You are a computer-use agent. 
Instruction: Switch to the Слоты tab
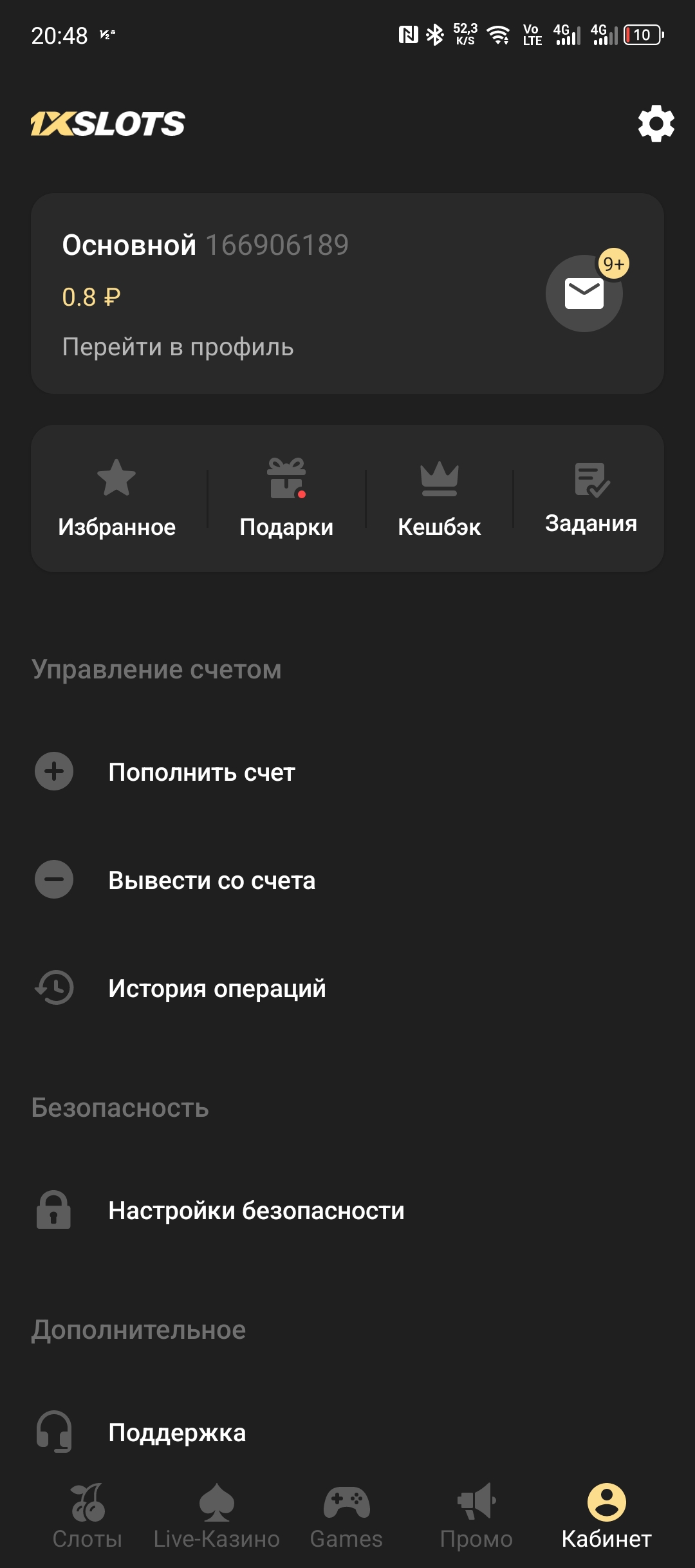click(88, 1516)
